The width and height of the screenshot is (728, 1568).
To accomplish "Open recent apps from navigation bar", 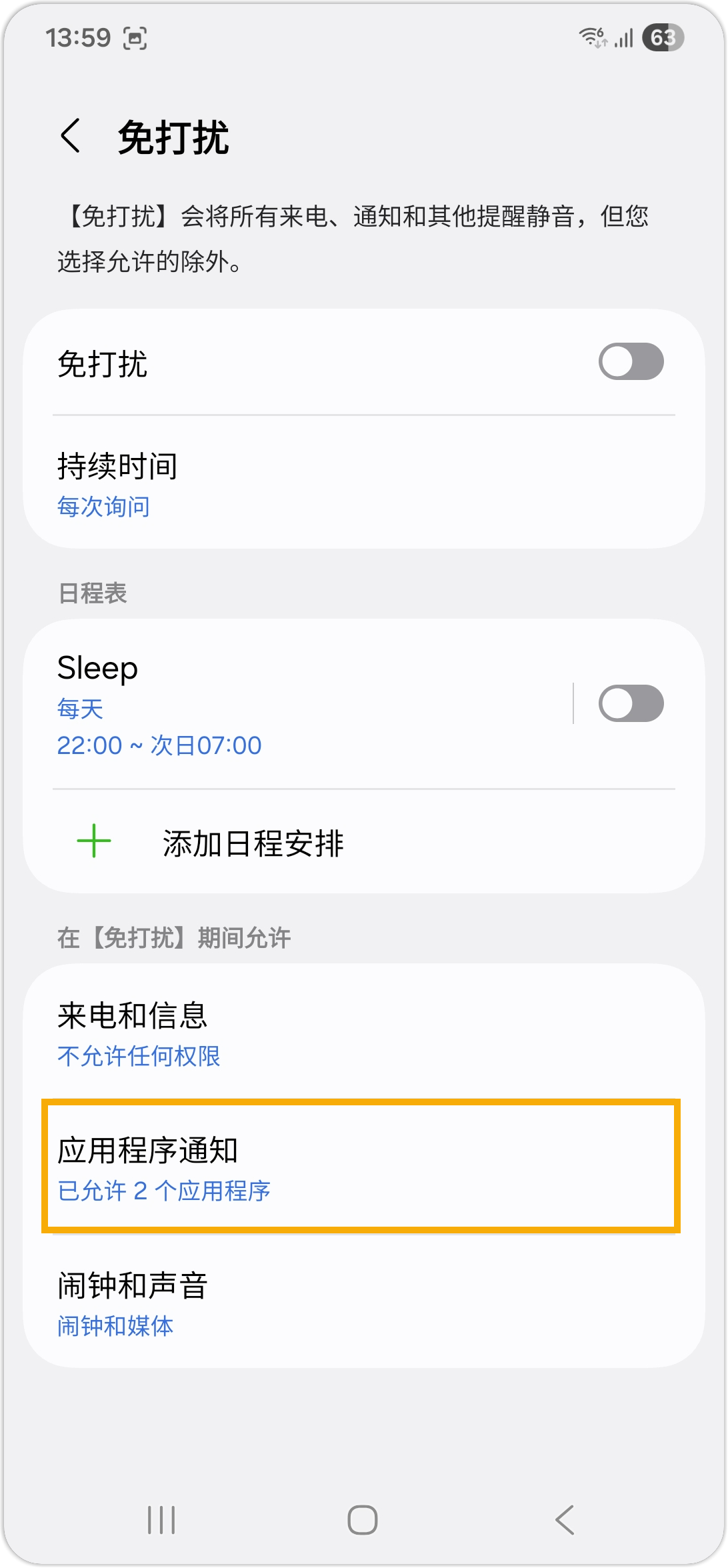I will (161, 1520).
